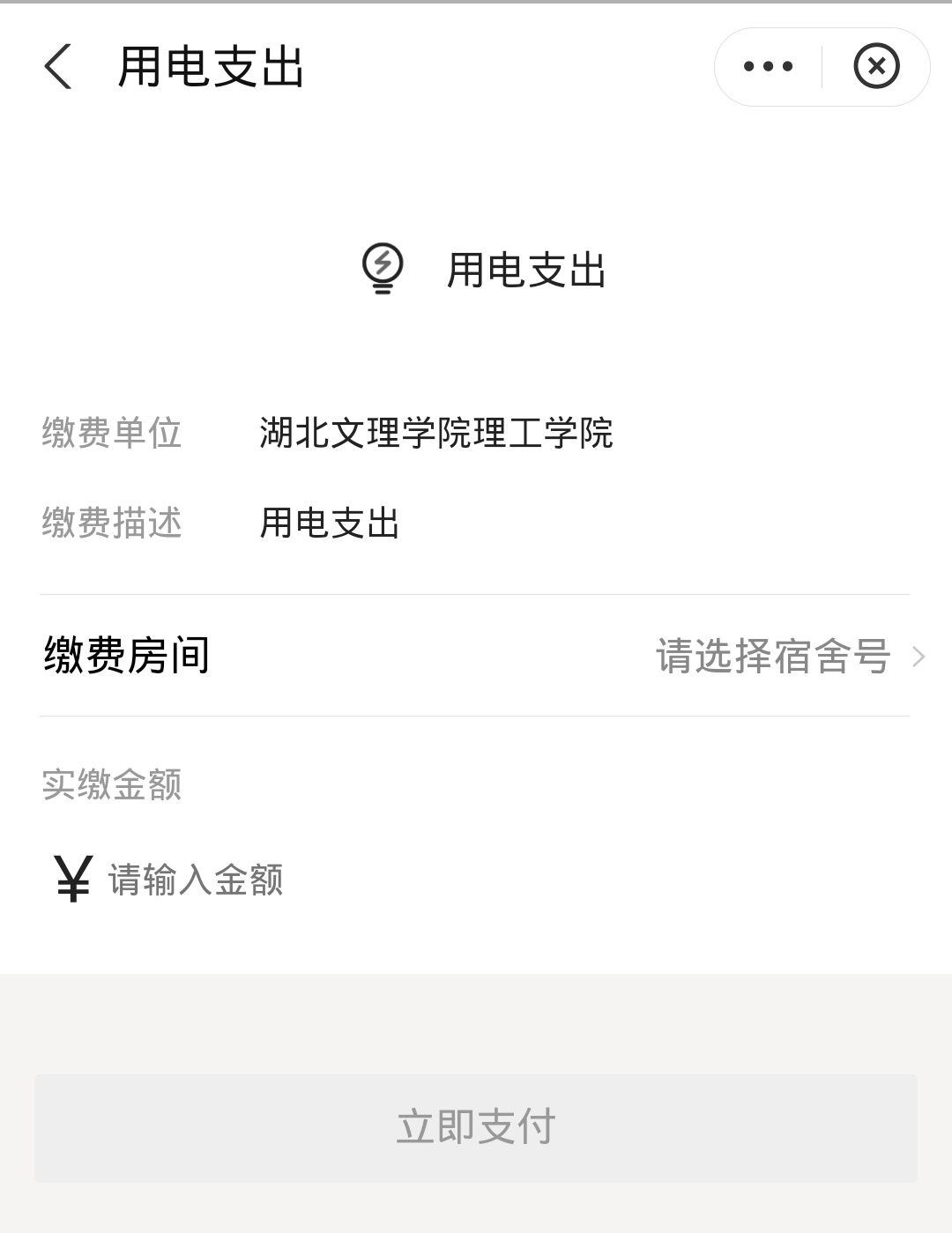The width and height of the screenshot is (952, 1233).
Task: Open the mini program more options menu
Action: [x=768, y=67]
